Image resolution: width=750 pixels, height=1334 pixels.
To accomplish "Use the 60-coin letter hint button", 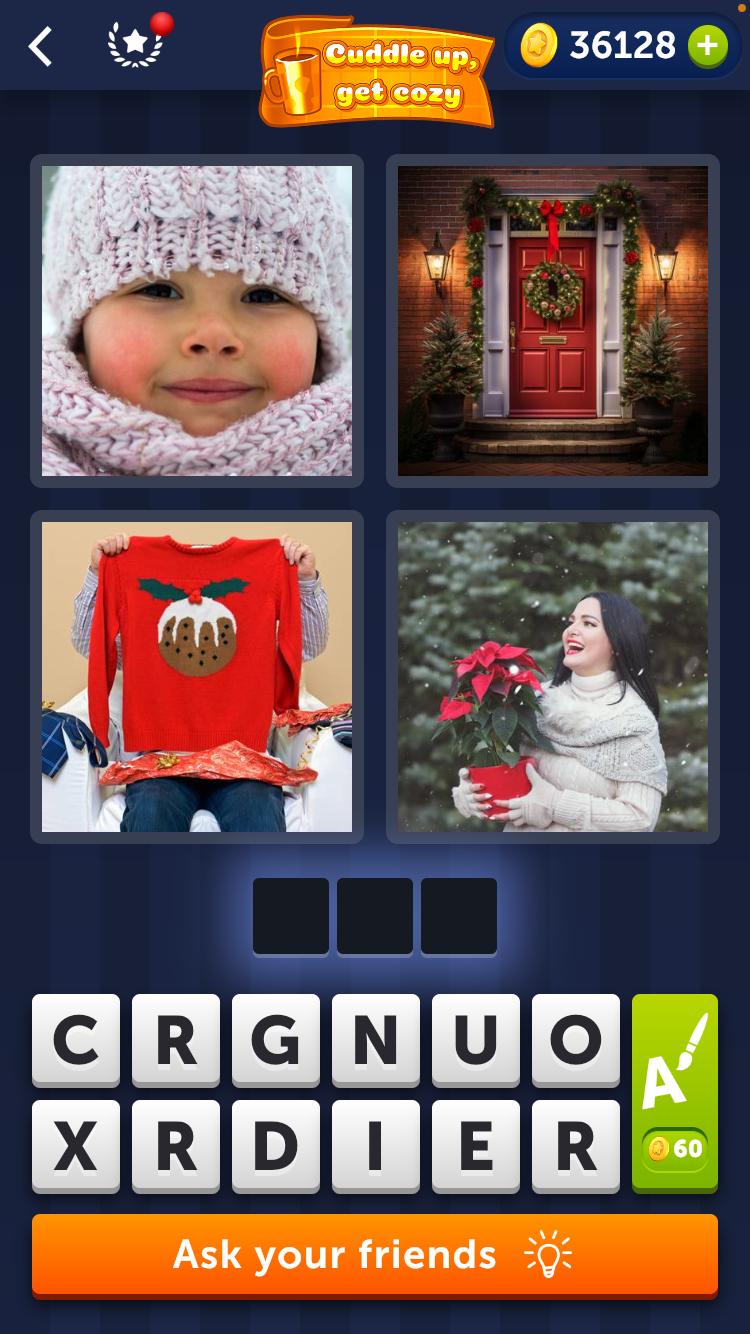I will pyautogui.click(x=675, y=1092).
